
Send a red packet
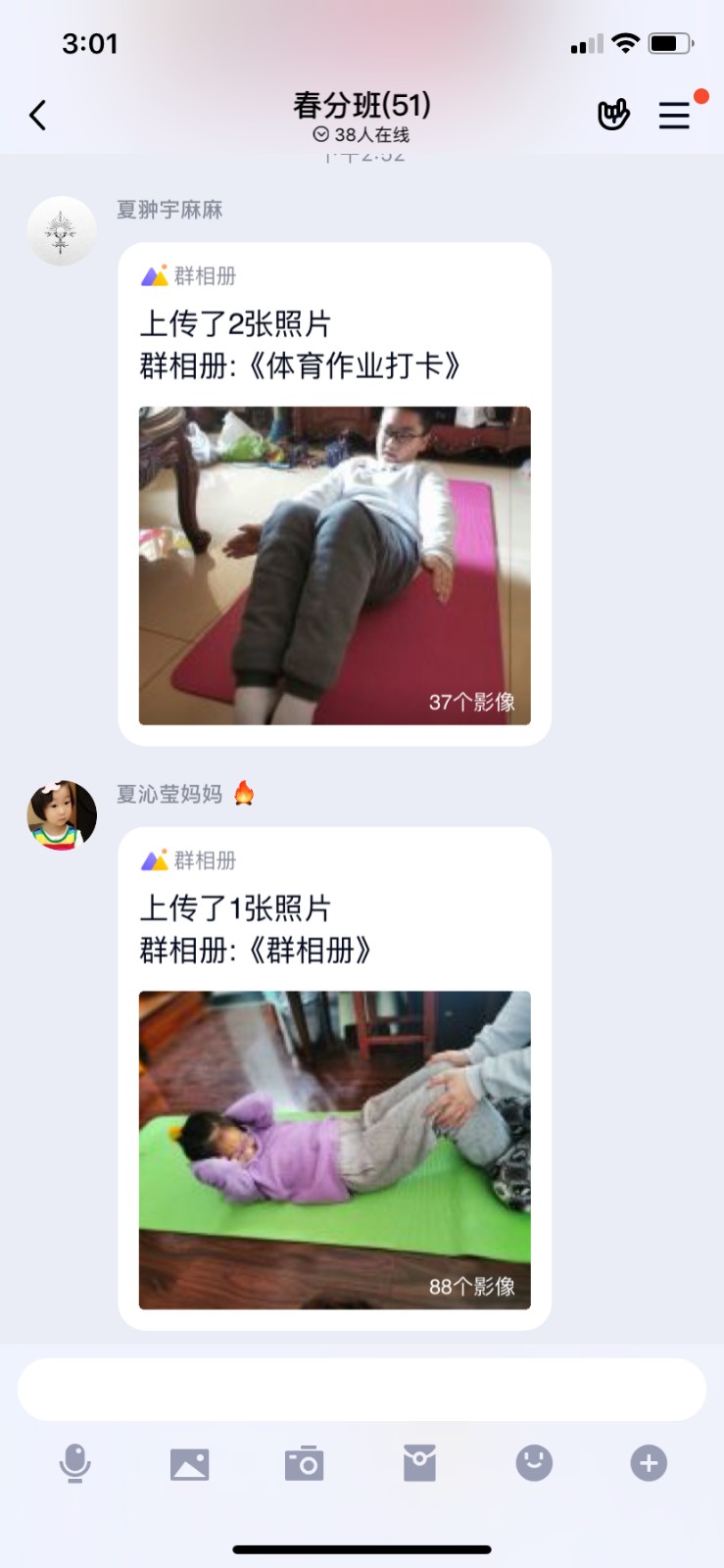click(419, 1463)
